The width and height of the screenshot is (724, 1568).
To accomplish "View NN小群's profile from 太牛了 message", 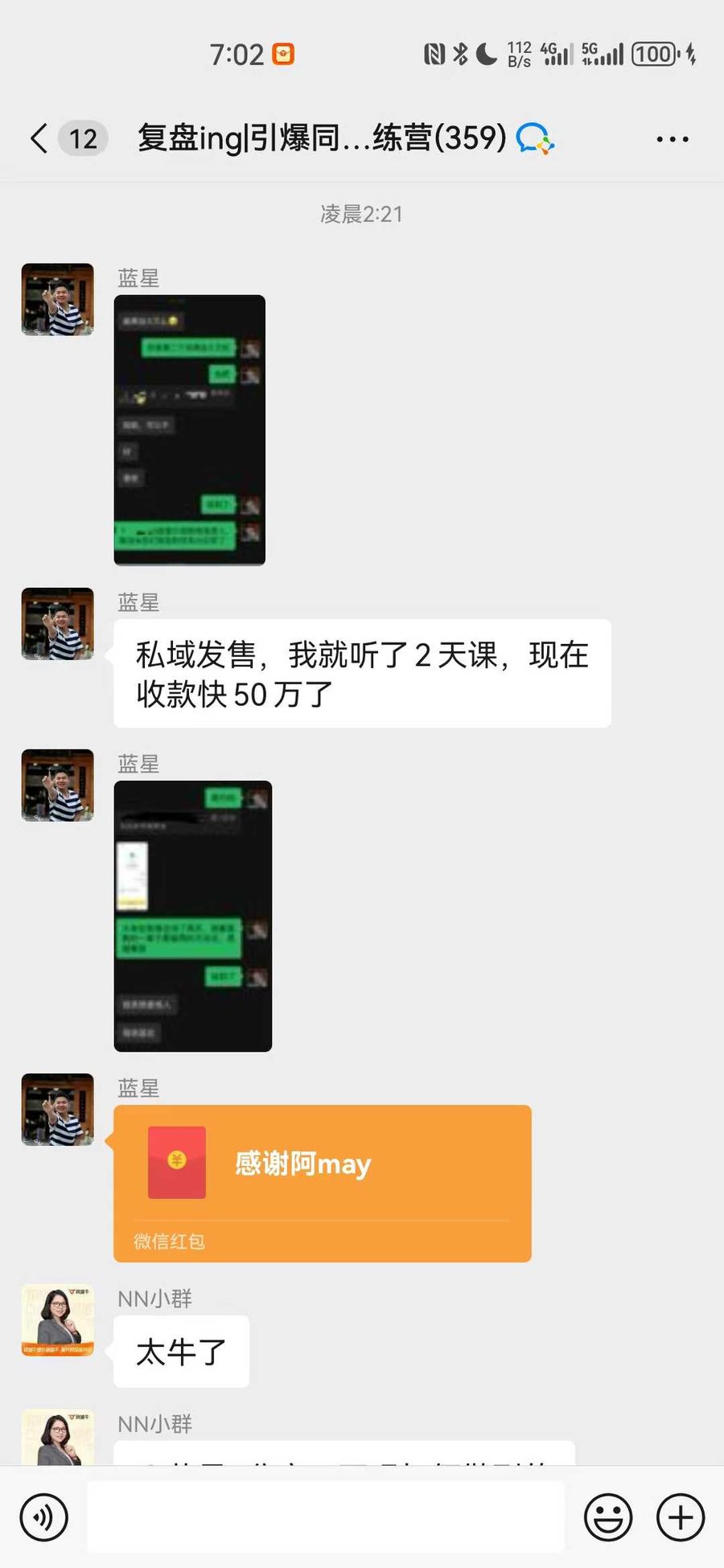I will click(x=57, y=1320).
